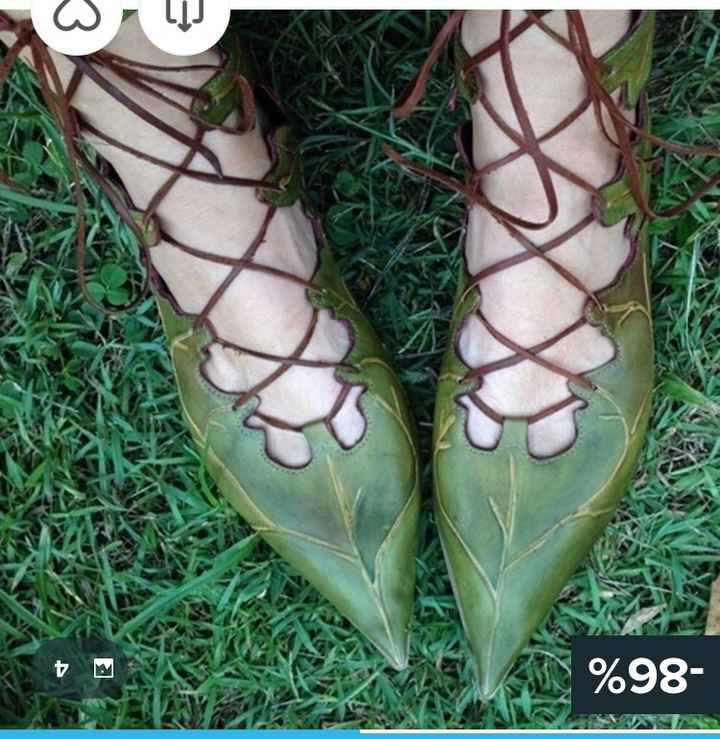Expand product images using the bottom-left overlay

tap(103, 667)
